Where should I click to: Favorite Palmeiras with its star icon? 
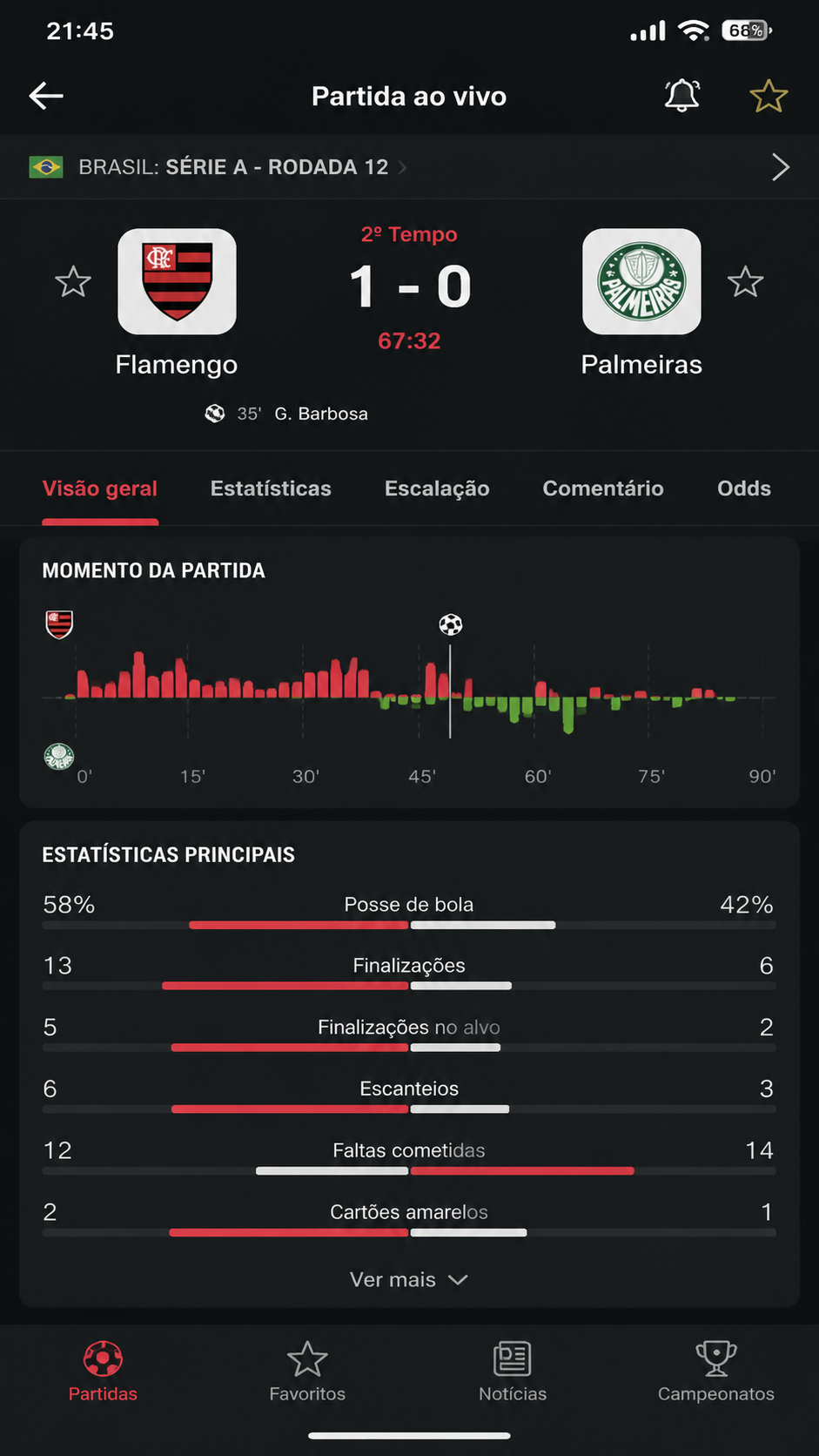coord(745,282)
